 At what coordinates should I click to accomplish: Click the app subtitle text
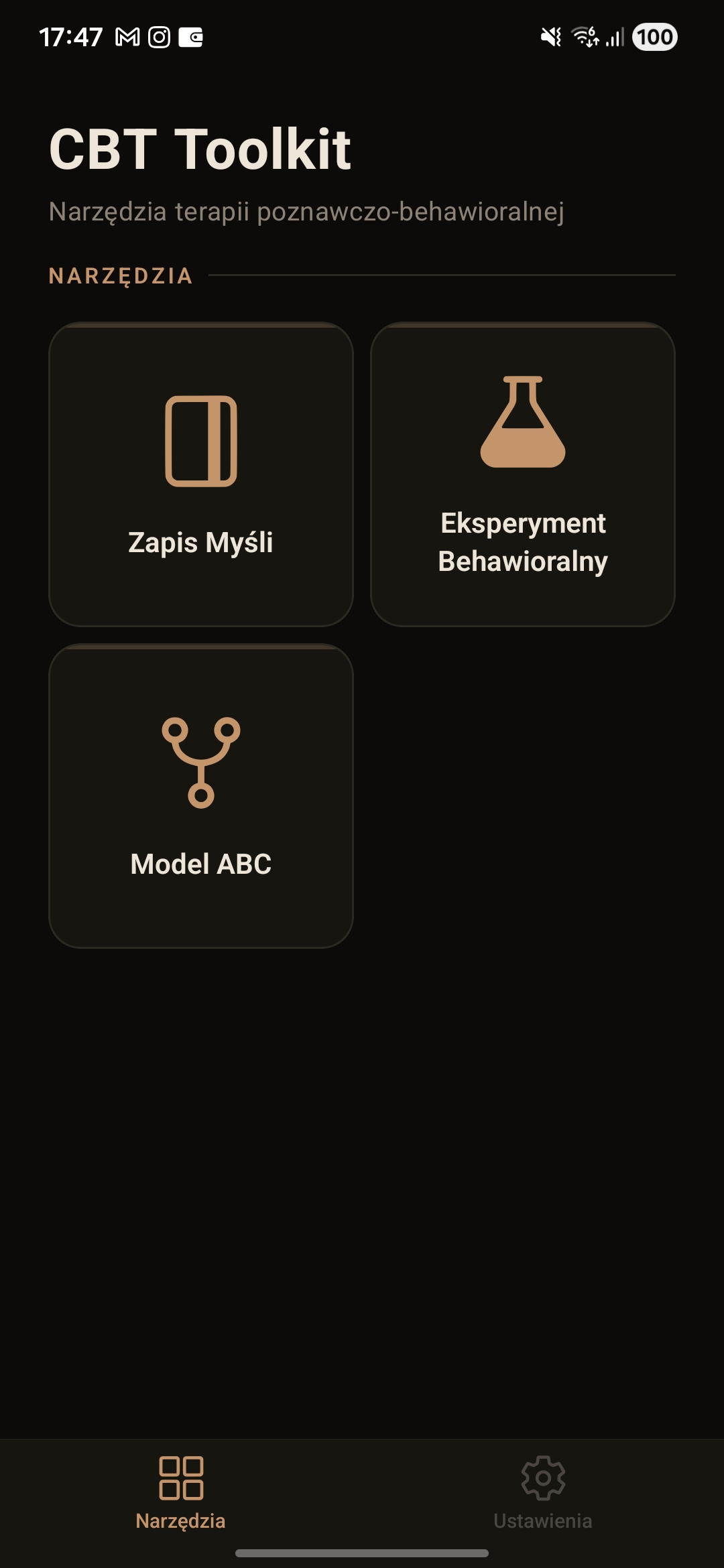[306, 211]
